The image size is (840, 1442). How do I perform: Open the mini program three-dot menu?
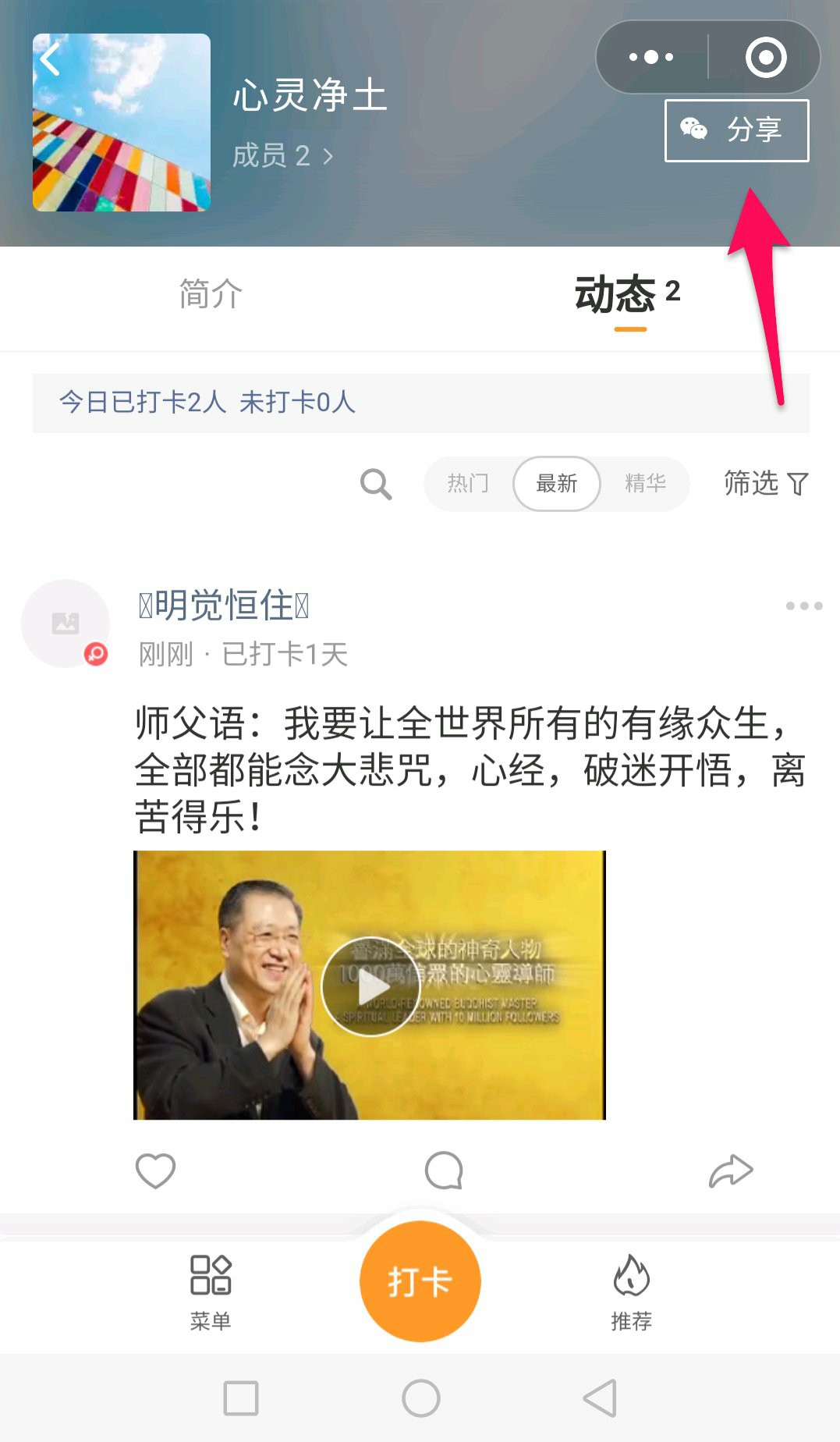pos(651,57)
